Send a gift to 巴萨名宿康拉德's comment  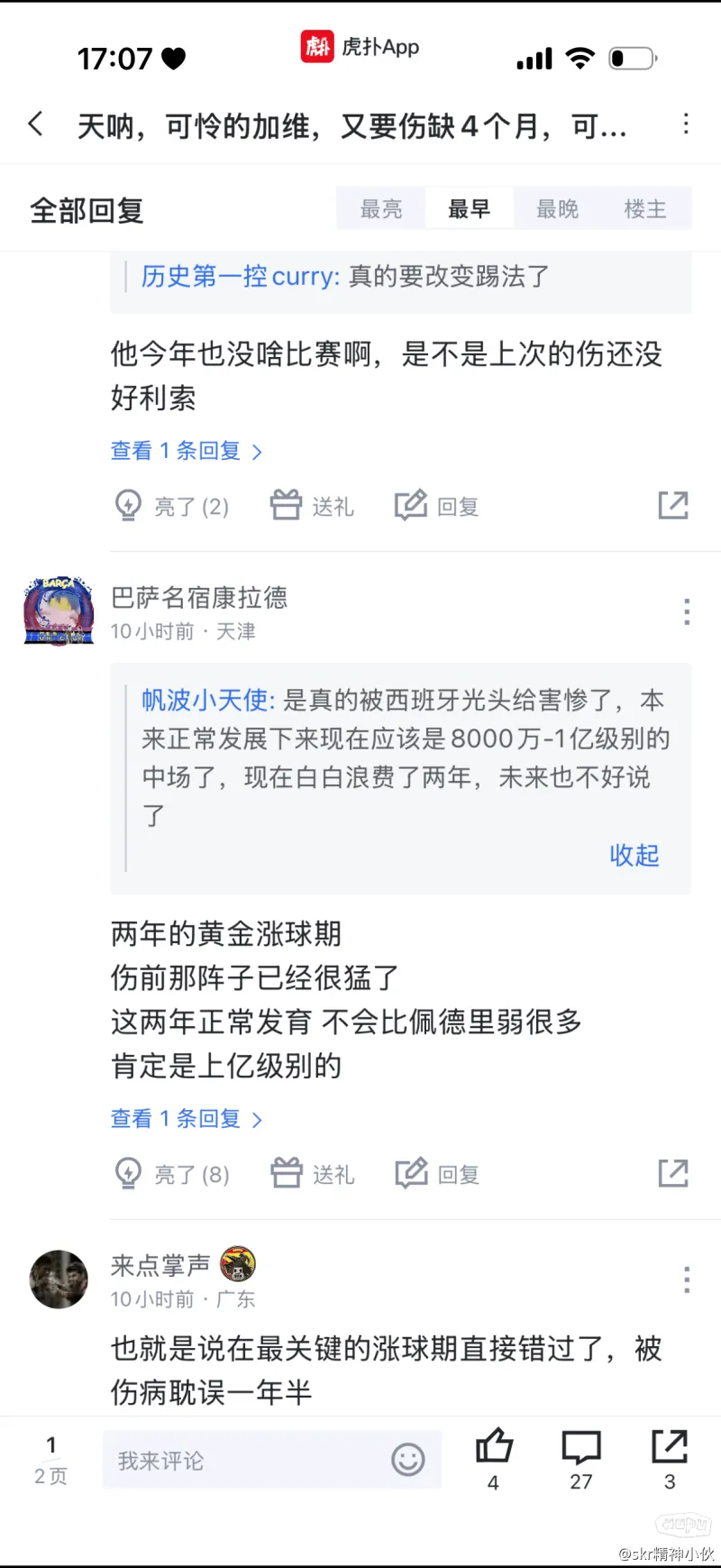[x=313, y=1174]
